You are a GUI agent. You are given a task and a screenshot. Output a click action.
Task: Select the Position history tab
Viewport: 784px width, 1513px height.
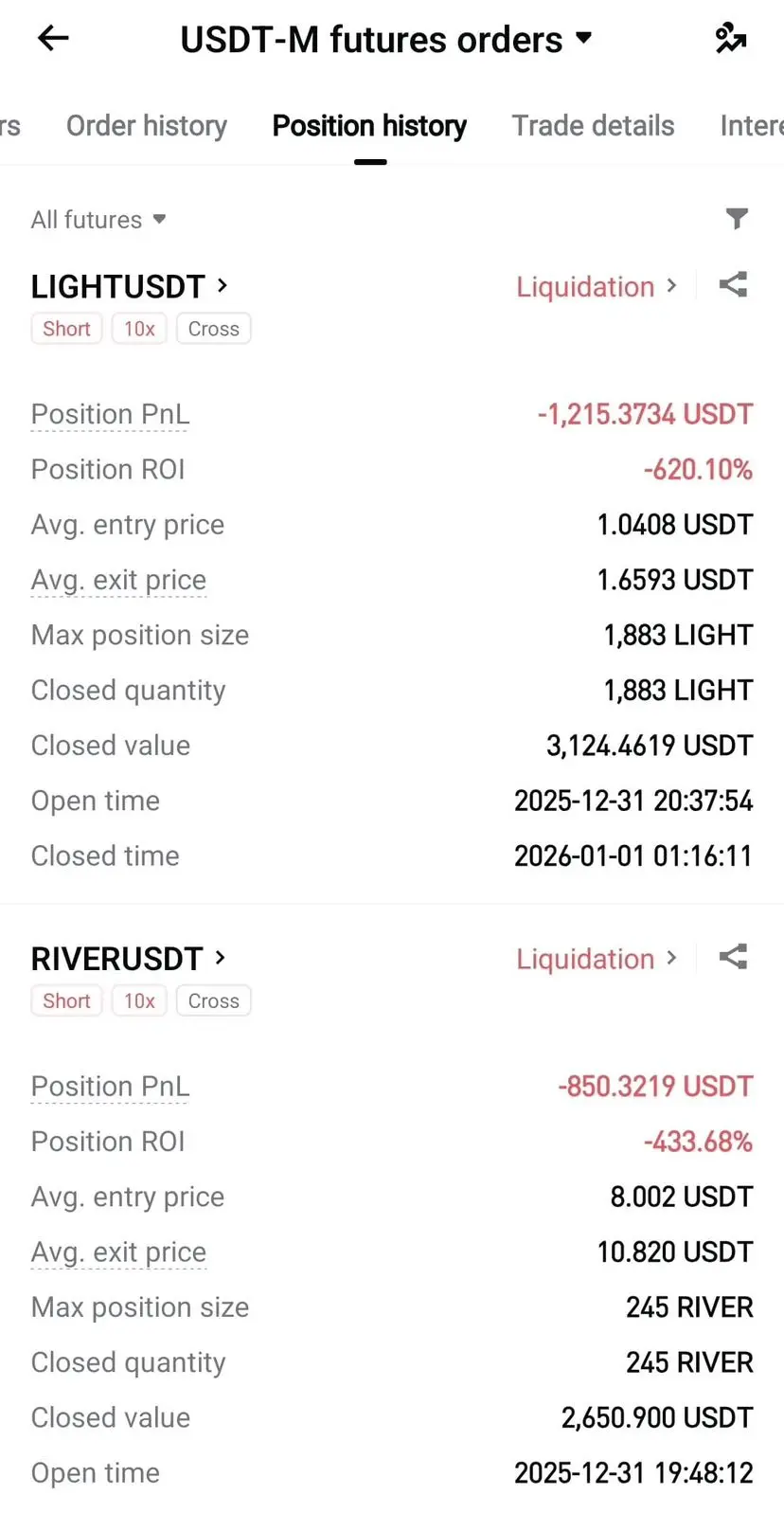[x=369, y=126]
